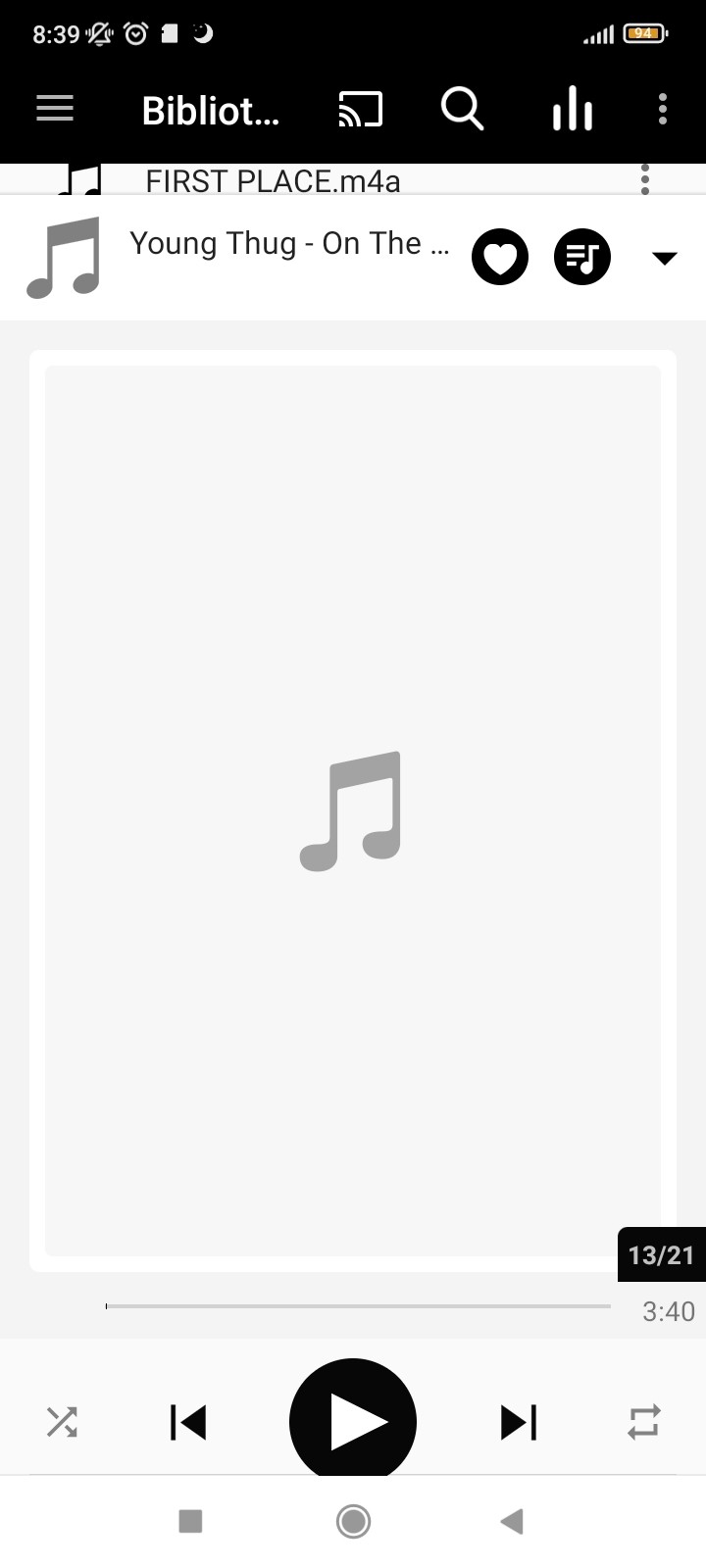Toggle shuffle mode

point(62,1422)
